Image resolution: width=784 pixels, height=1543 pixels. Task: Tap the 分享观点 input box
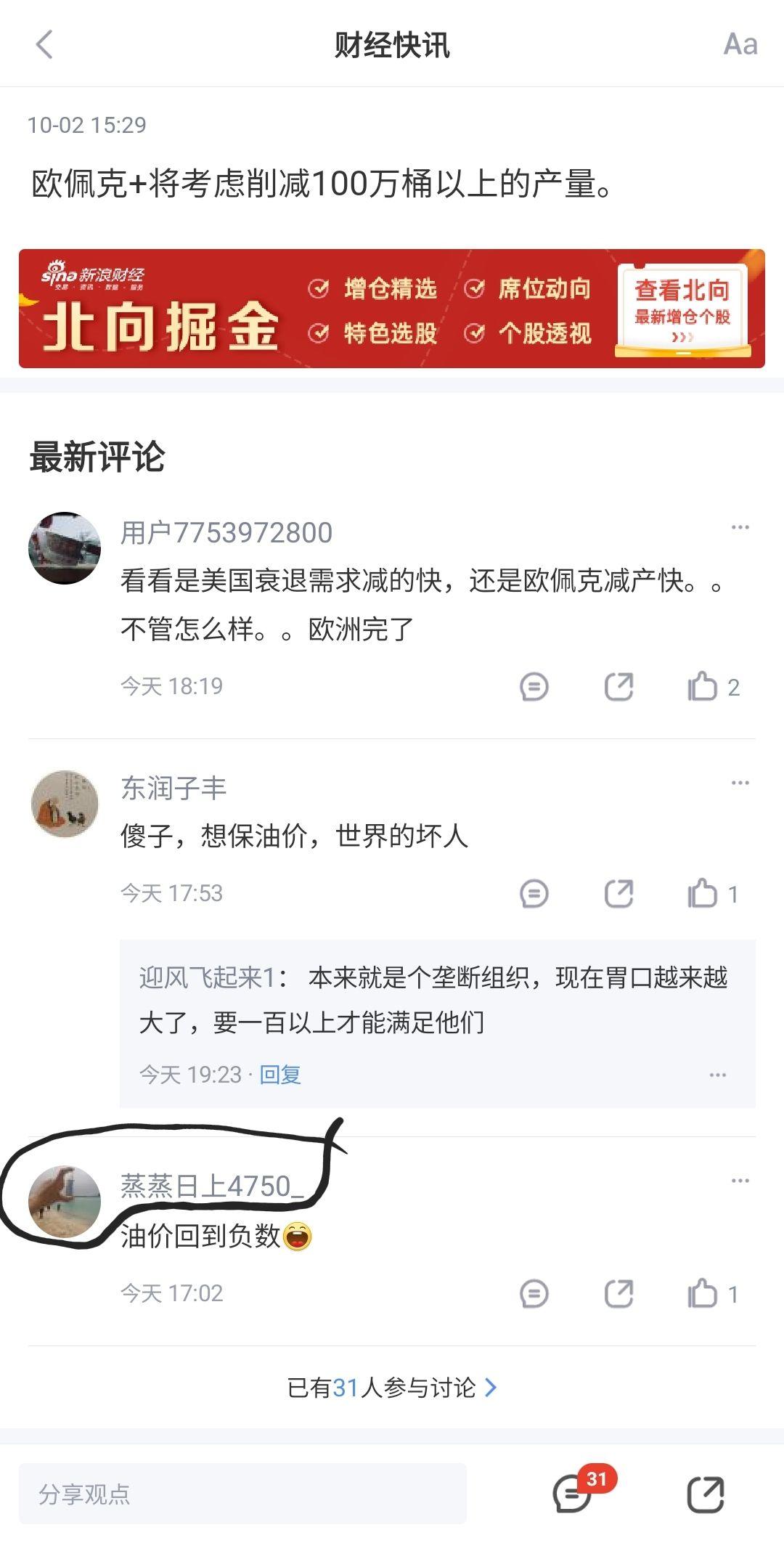242,1494
